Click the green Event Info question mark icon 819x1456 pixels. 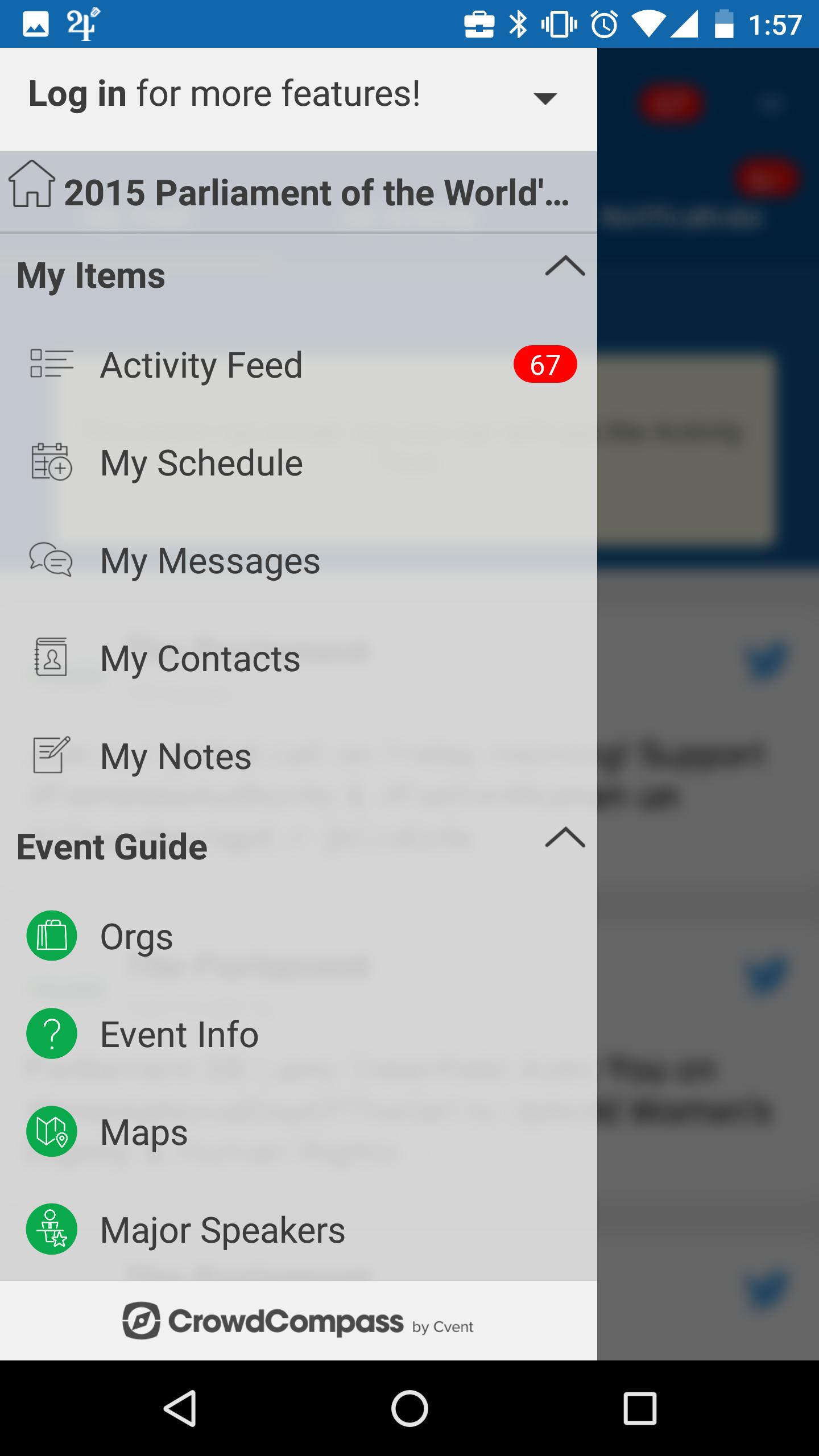click(51, 1033)
